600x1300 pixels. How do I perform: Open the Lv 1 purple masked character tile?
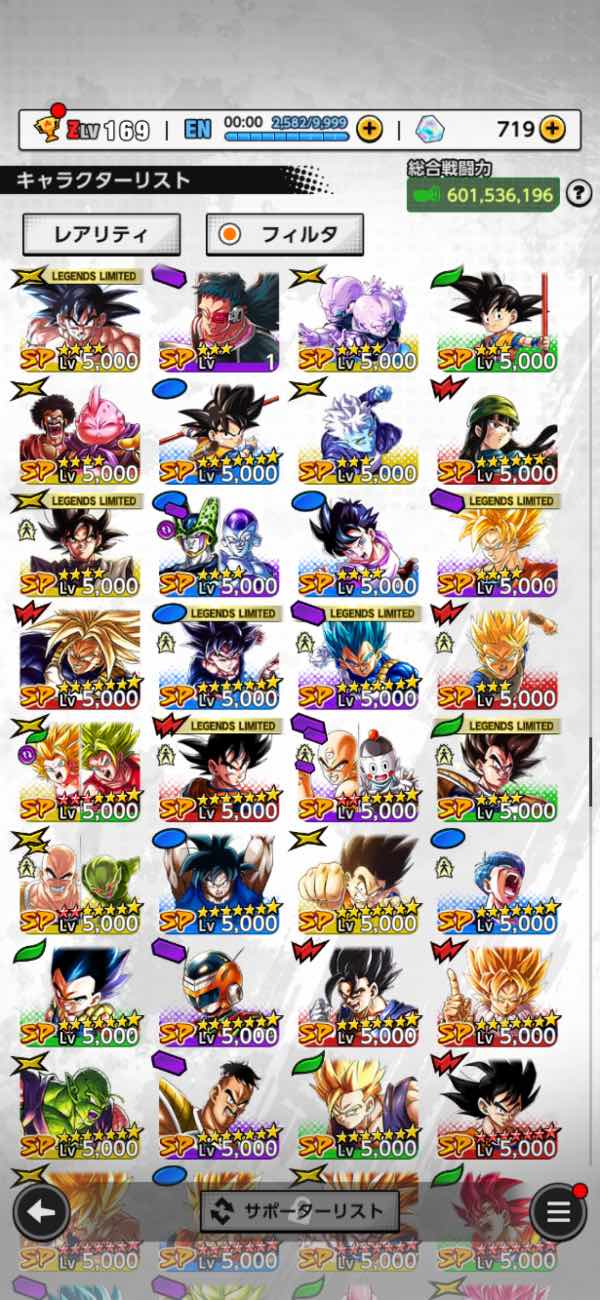click(x=219, y=322)
